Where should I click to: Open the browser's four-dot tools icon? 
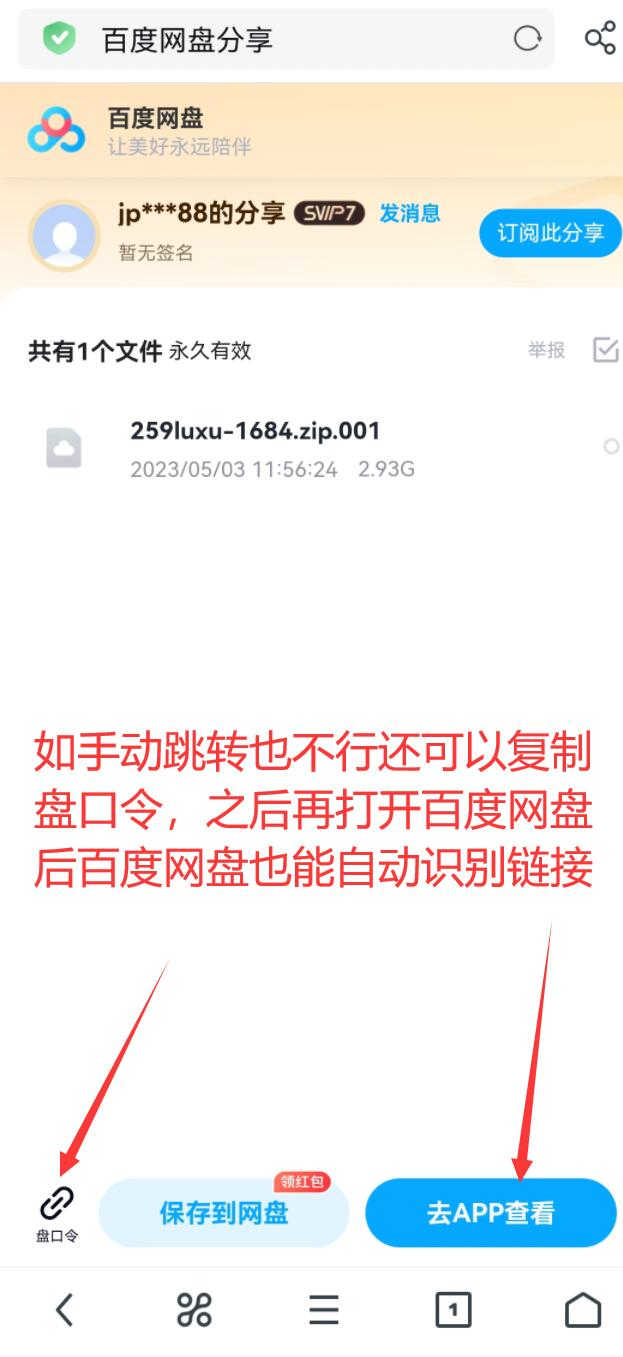pyautogui.click(x=194, y=1309)
